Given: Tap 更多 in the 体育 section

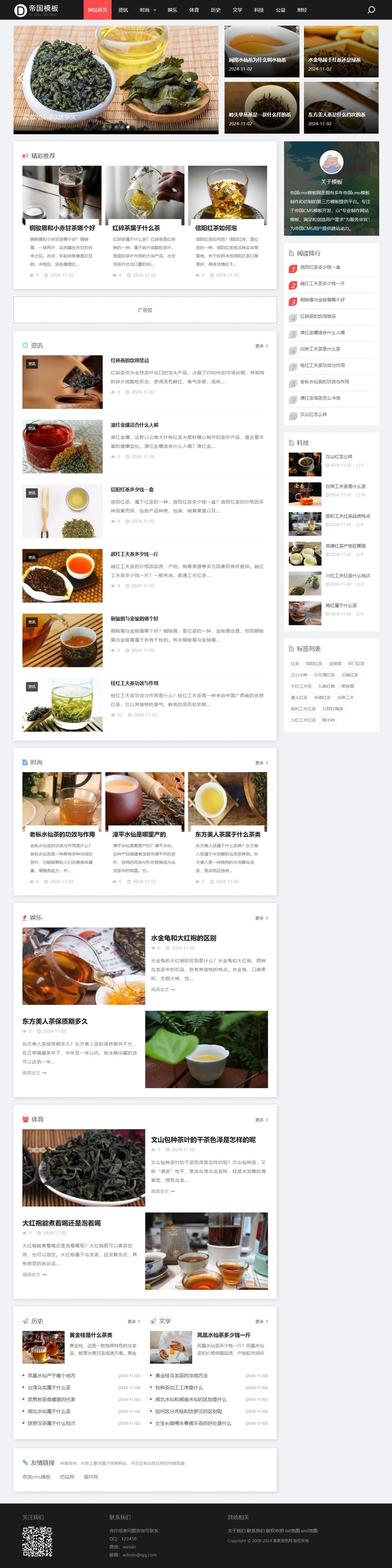Looking at the screenshot, I should tap(261, 1120).
